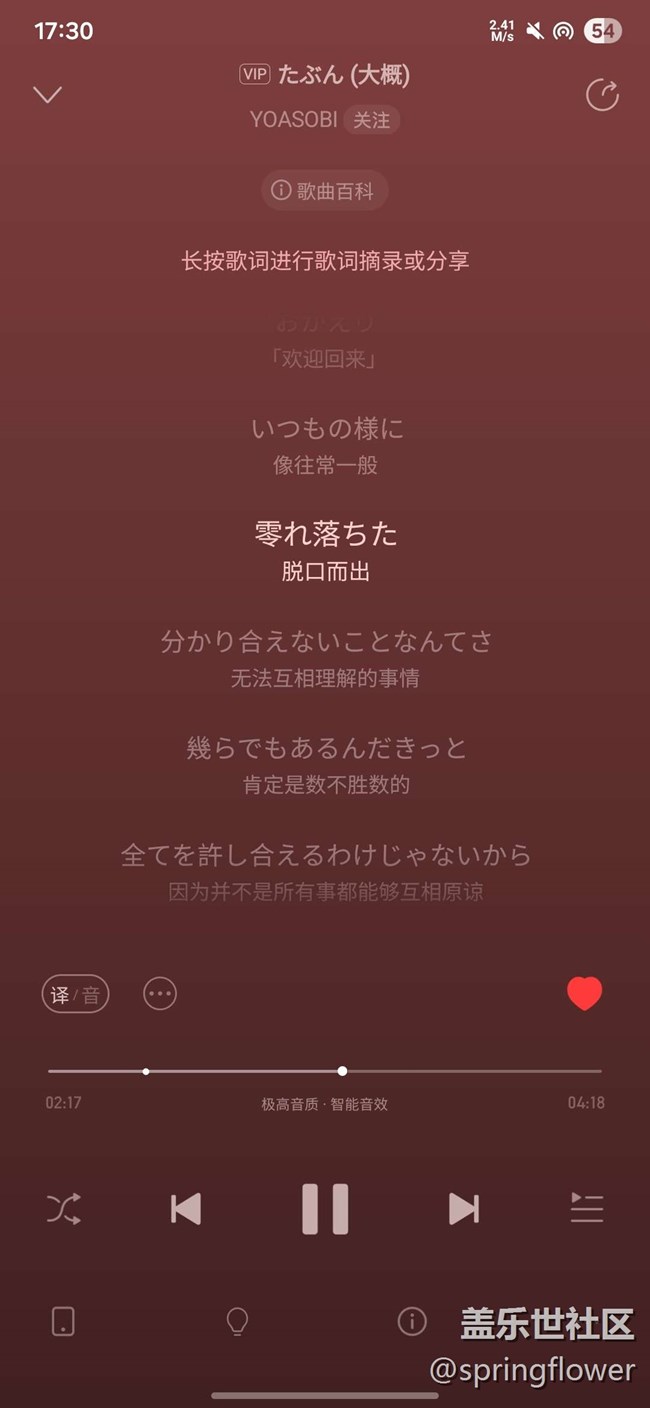Tap the lightbulb icon
650x1408 pixels.
pos(237,1322)
